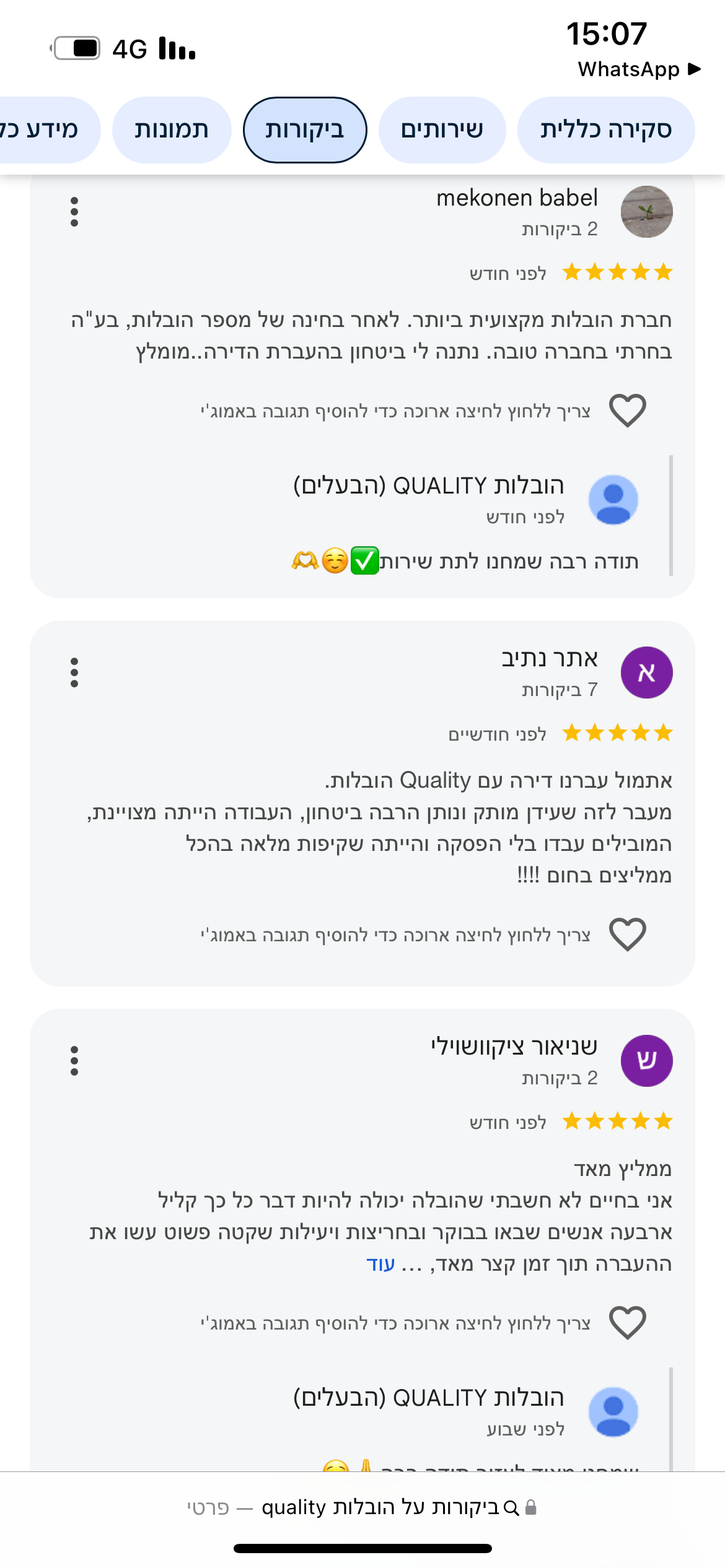Expand שניאור ציקוושוילי's review with עוד
Screen dimensions: 725x1568
[380, 1264]
